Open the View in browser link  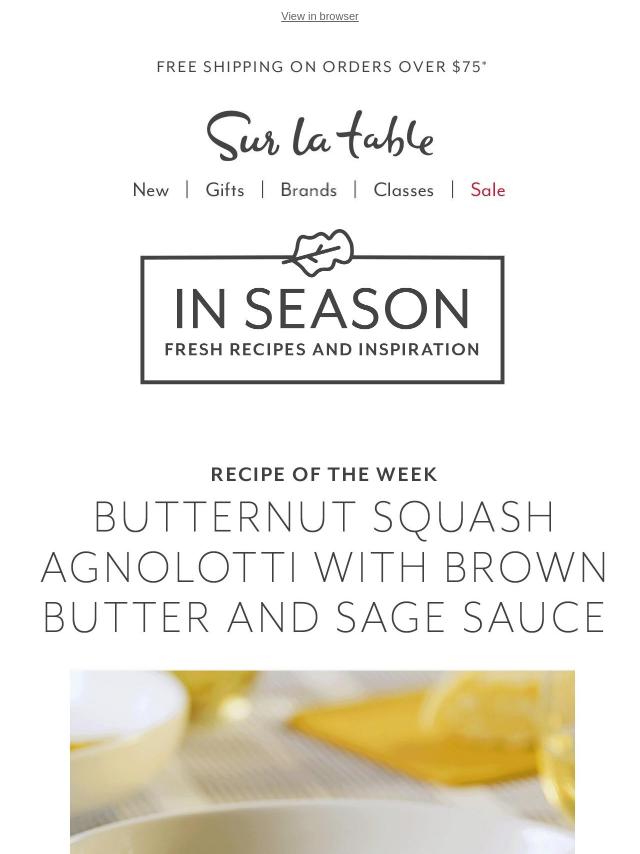[x=319, y=16]
